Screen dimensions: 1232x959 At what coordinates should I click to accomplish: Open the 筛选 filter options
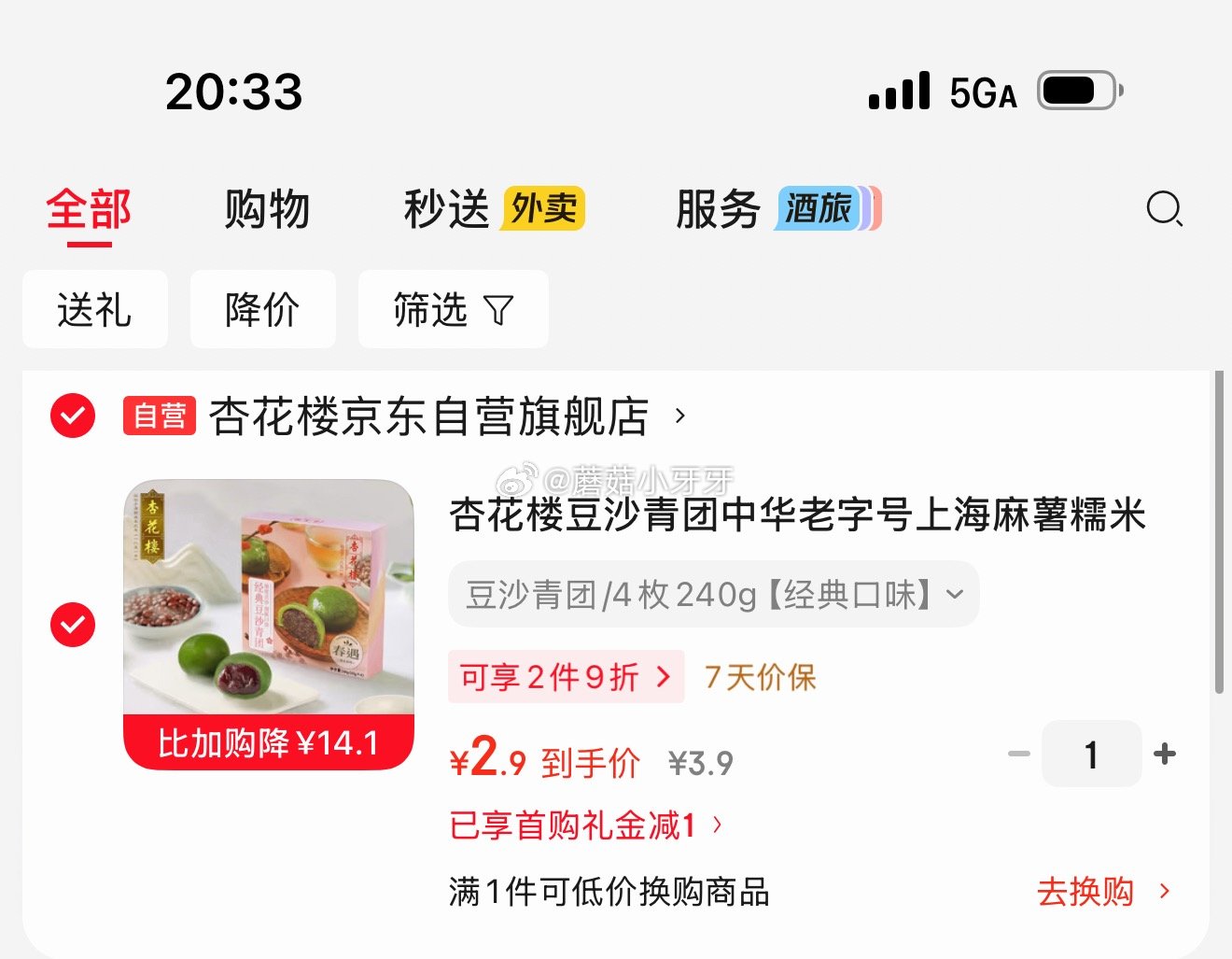click(x=453, y=310)
